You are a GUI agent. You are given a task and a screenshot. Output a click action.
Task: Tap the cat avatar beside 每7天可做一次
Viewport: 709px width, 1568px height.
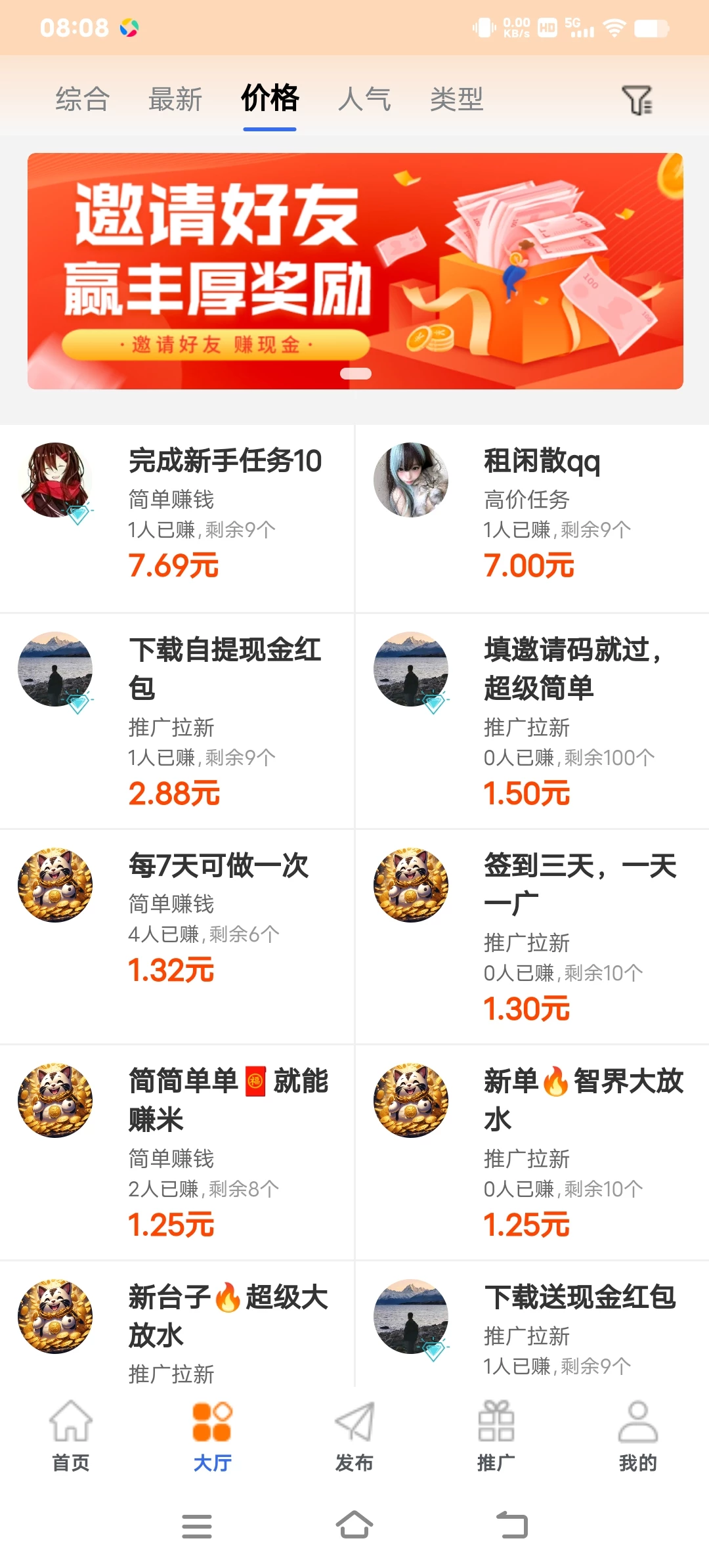tap(55, 884)
